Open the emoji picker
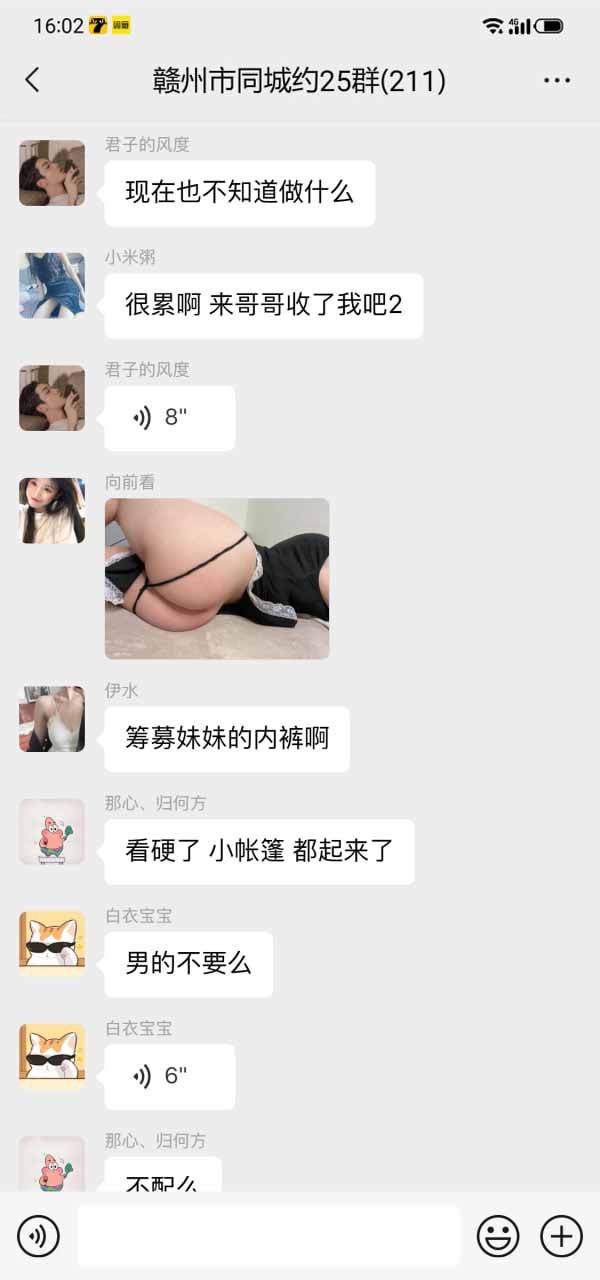Image resolution: width=600 pixels, height=1280 pixels. [x=497, y=1237]
